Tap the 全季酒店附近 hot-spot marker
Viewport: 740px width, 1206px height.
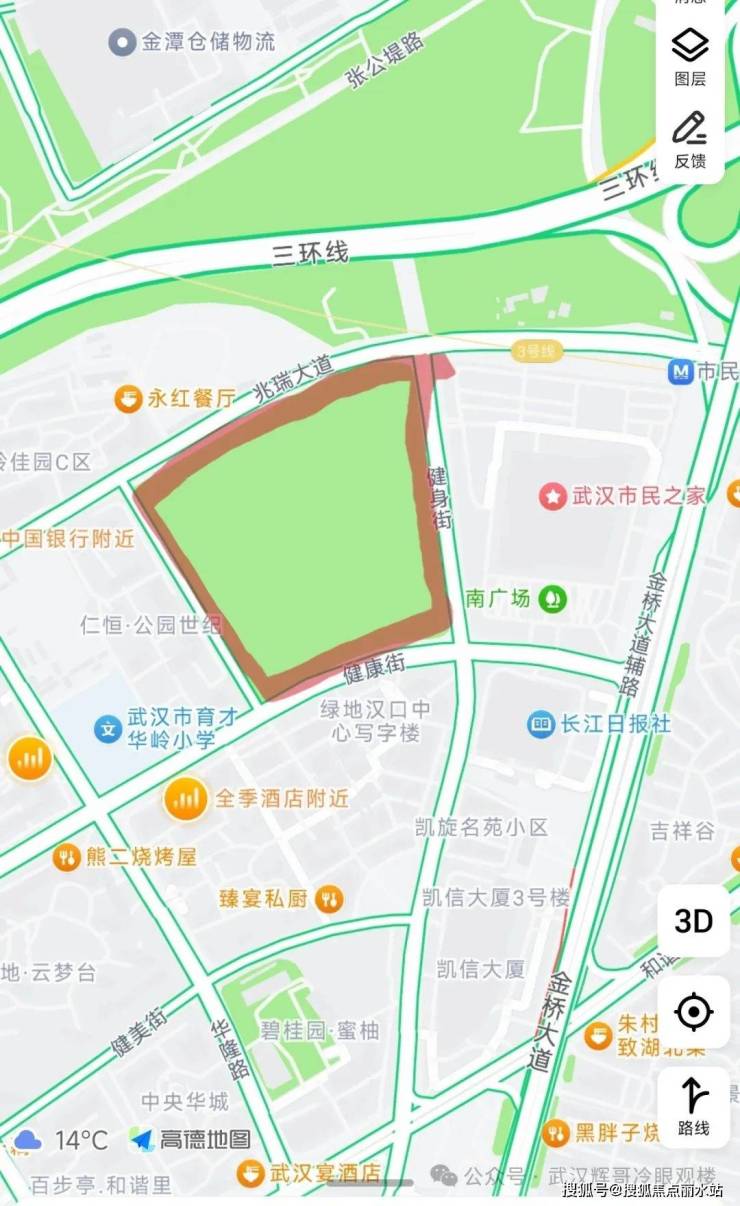pyautogui.click(x=185, y=798)
